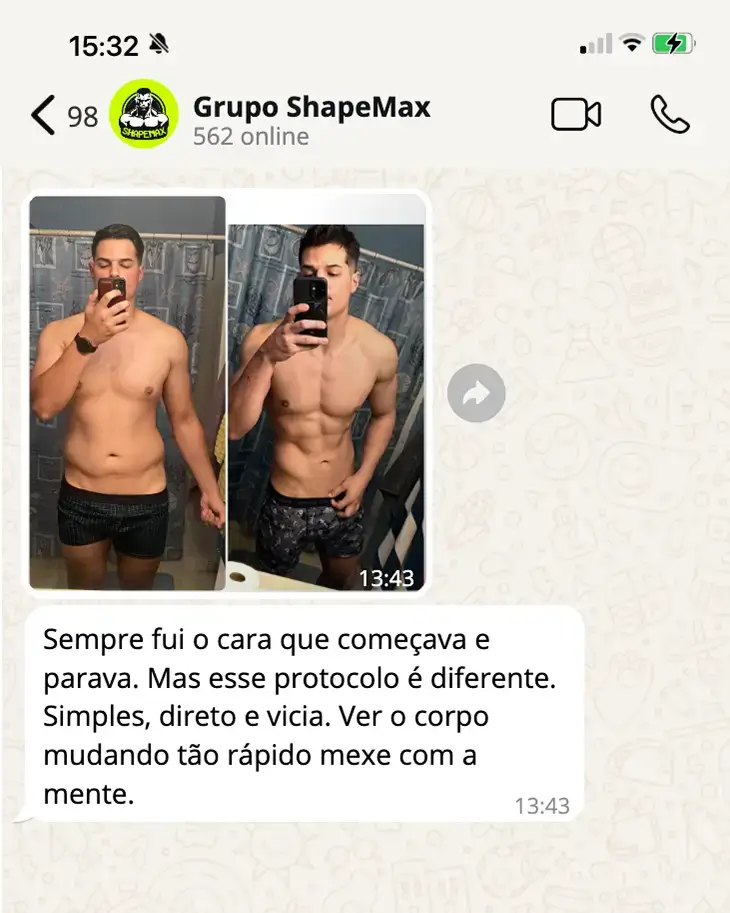Start a video call with the group
730x913 pixels.
[576, 115]
